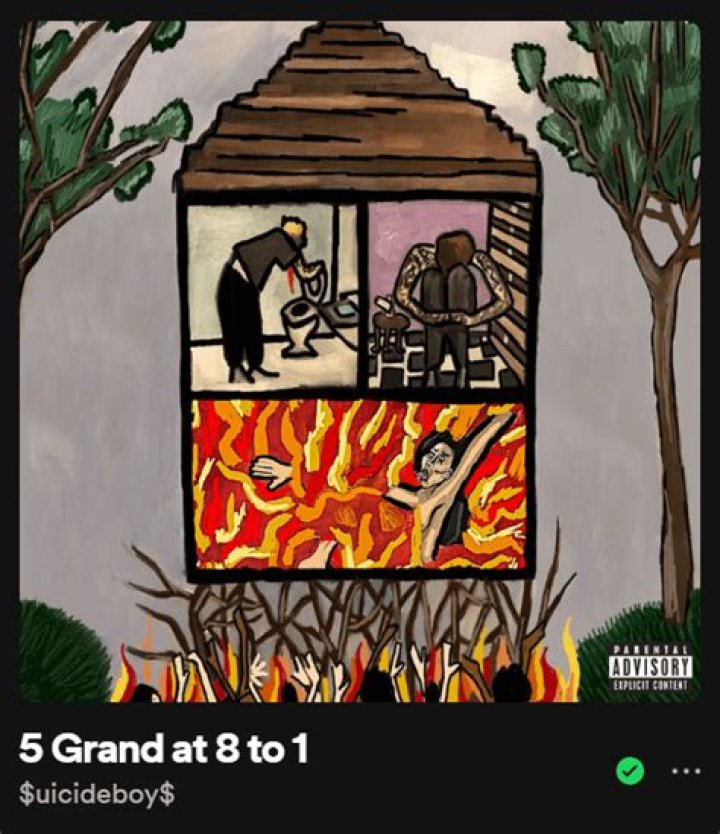
Task: Open the three-dot overflow menu
Action: pos(687,771)
